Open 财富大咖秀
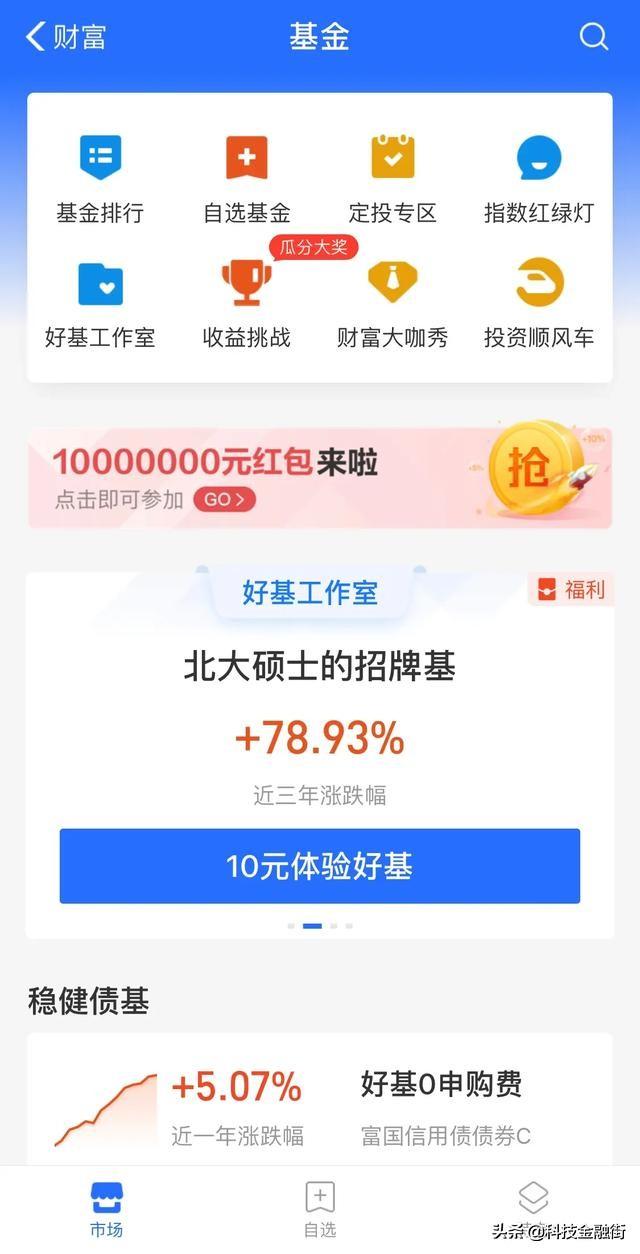This screenshot has width=640, height=1254. [x=393, y=305]
